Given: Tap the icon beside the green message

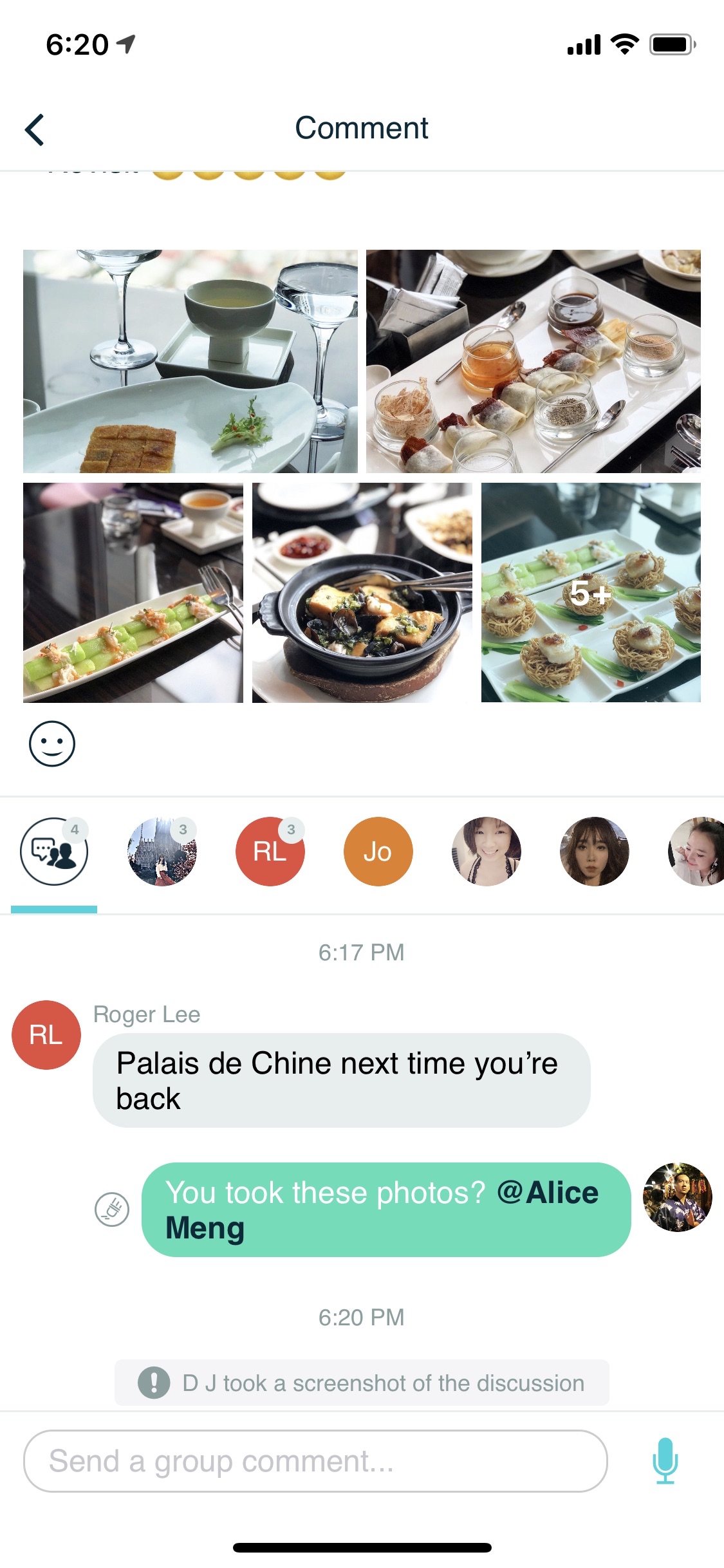Looking at the screenshot, I should coord(112,1210).
